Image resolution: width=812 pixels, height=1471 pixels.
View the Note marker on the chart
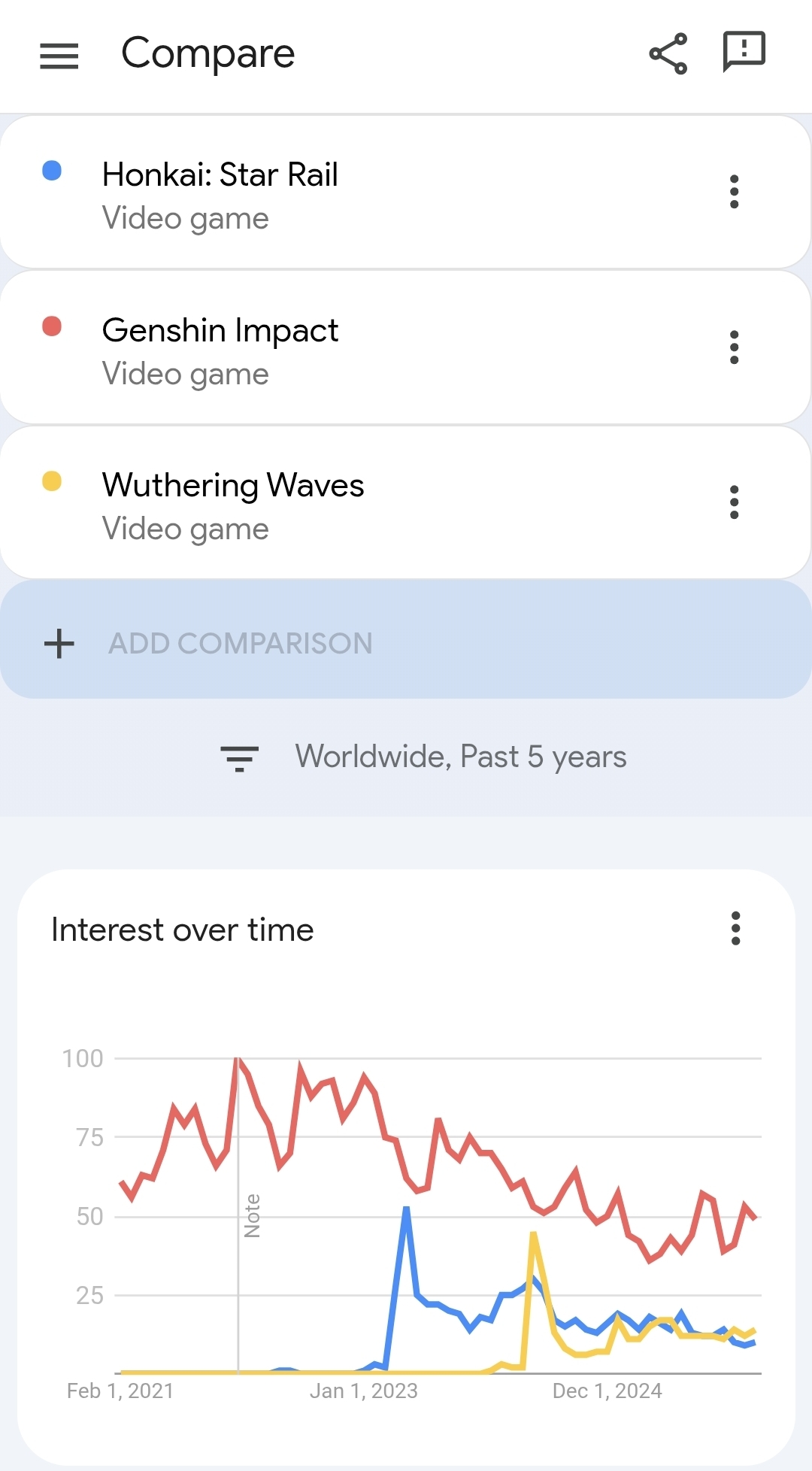[x=252, y=1215]
